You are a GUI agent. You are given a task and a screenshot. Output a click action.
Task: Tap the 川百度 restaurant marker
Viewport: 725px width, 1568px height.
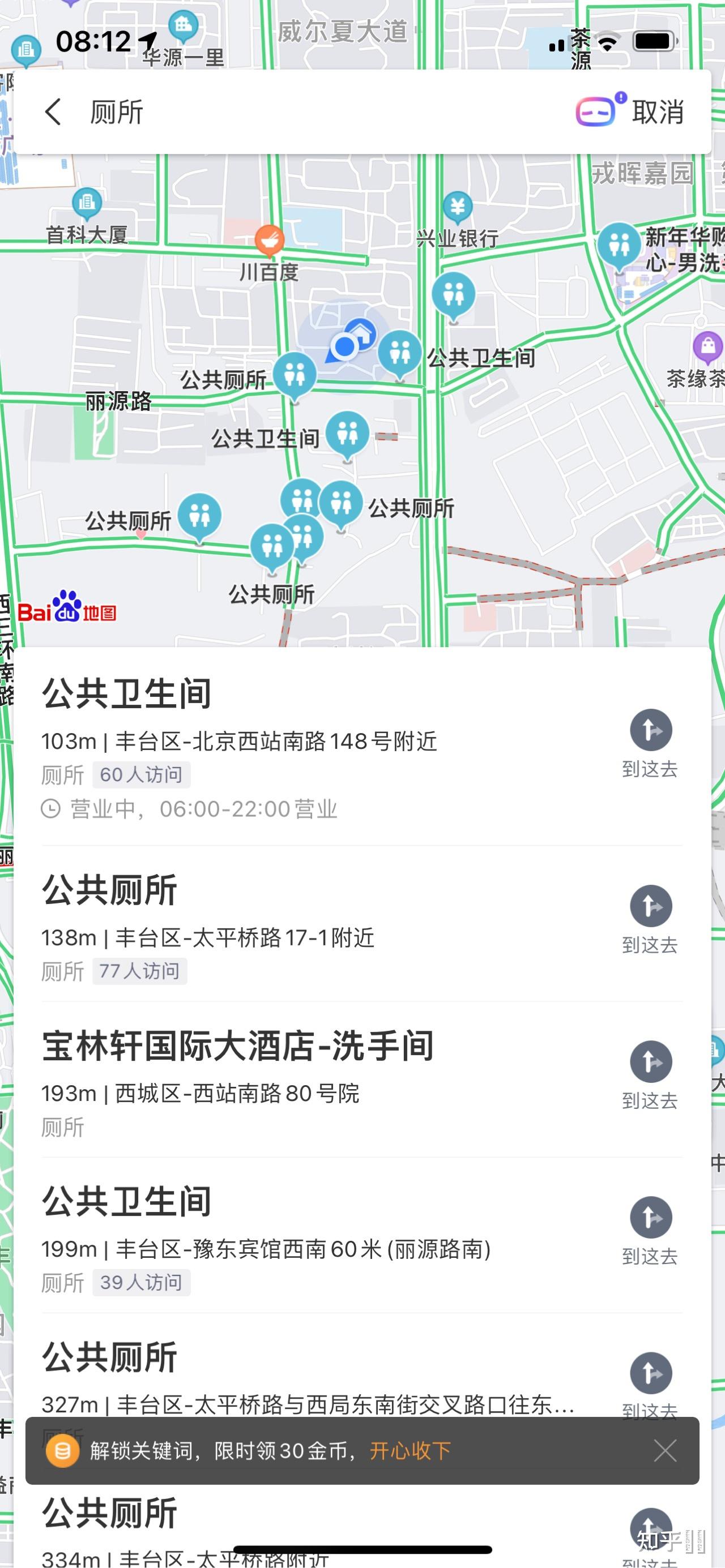click(x=268, y=240)
